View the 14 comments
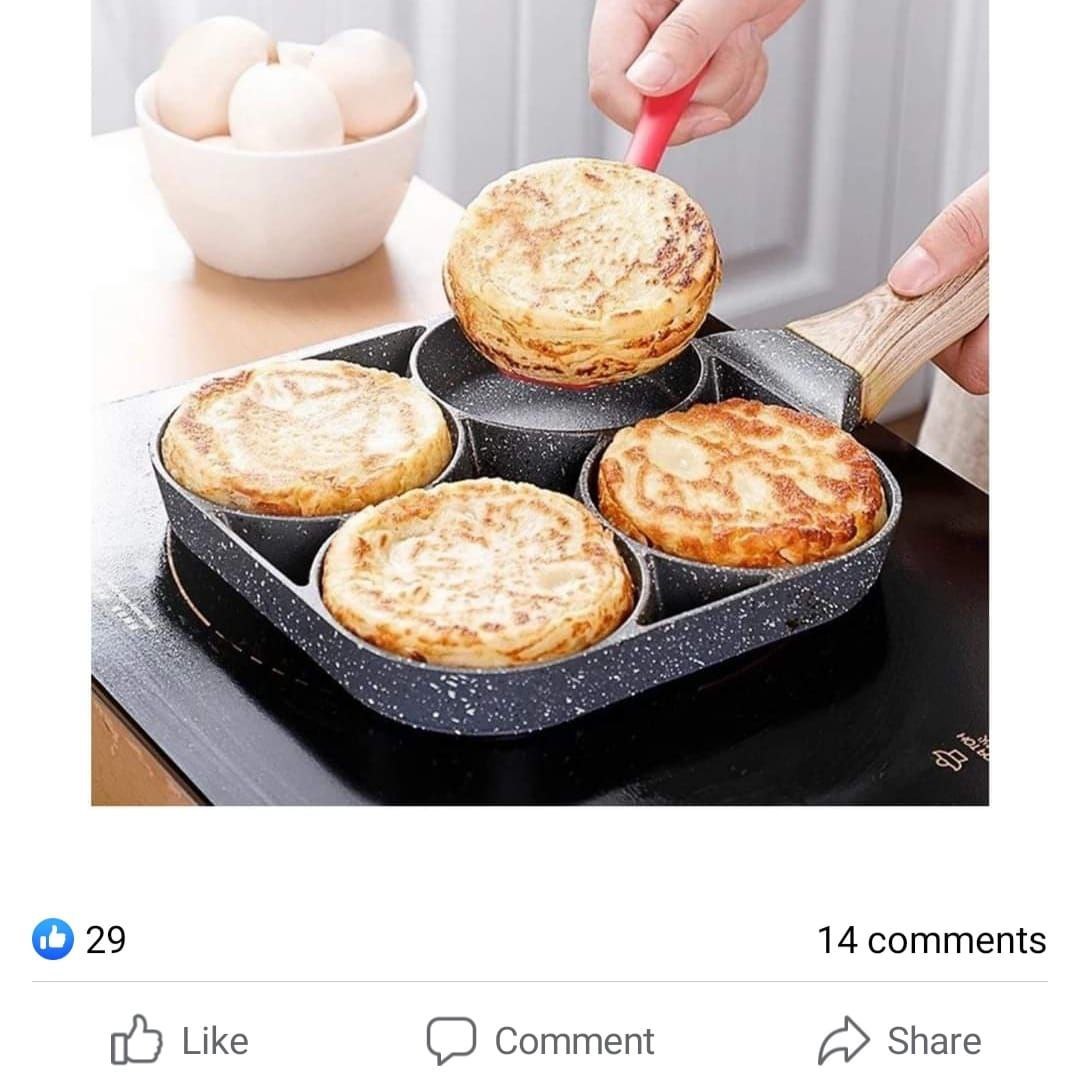Screen dimensions: 1080x1087 click(x=931, y=940)
